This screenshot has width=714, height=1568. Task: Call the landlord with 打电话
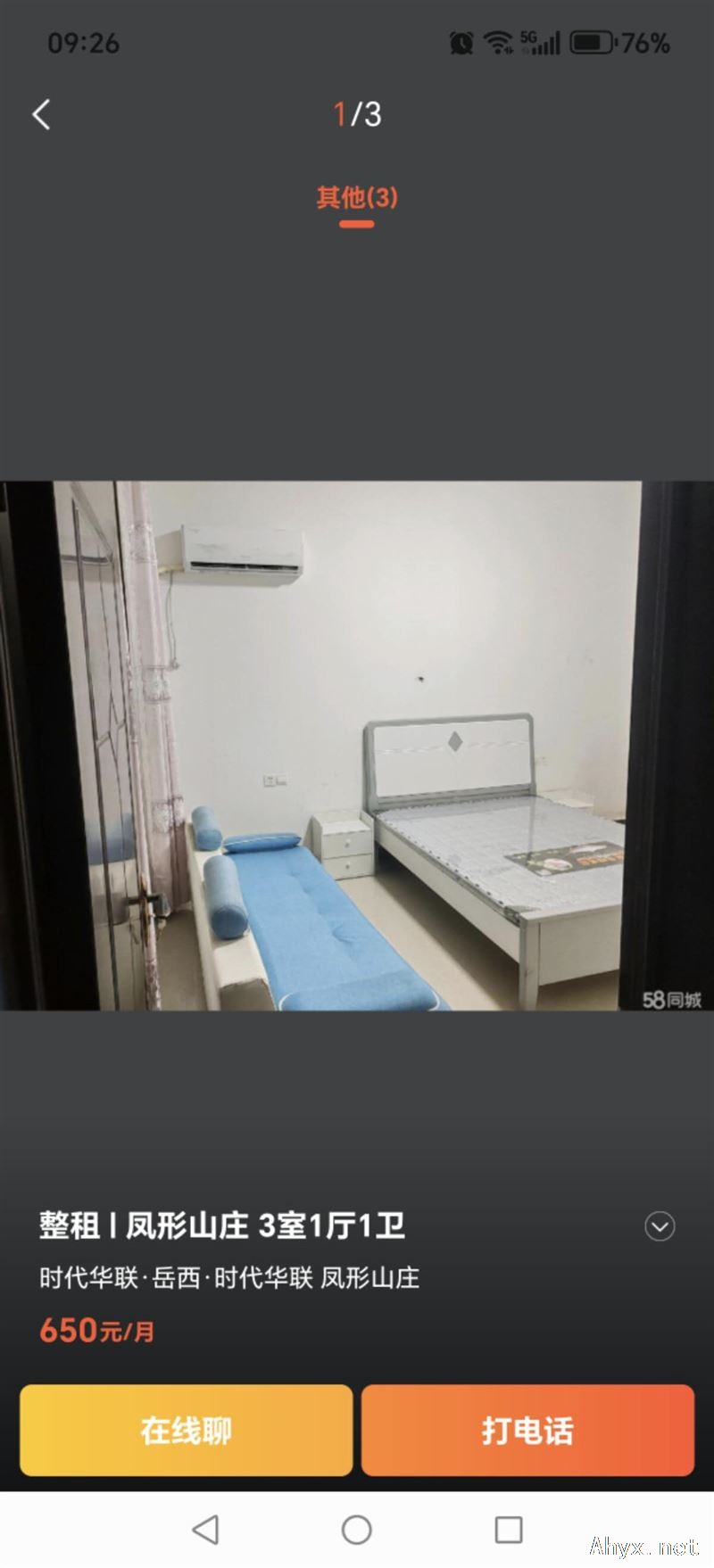[527, 1430]
